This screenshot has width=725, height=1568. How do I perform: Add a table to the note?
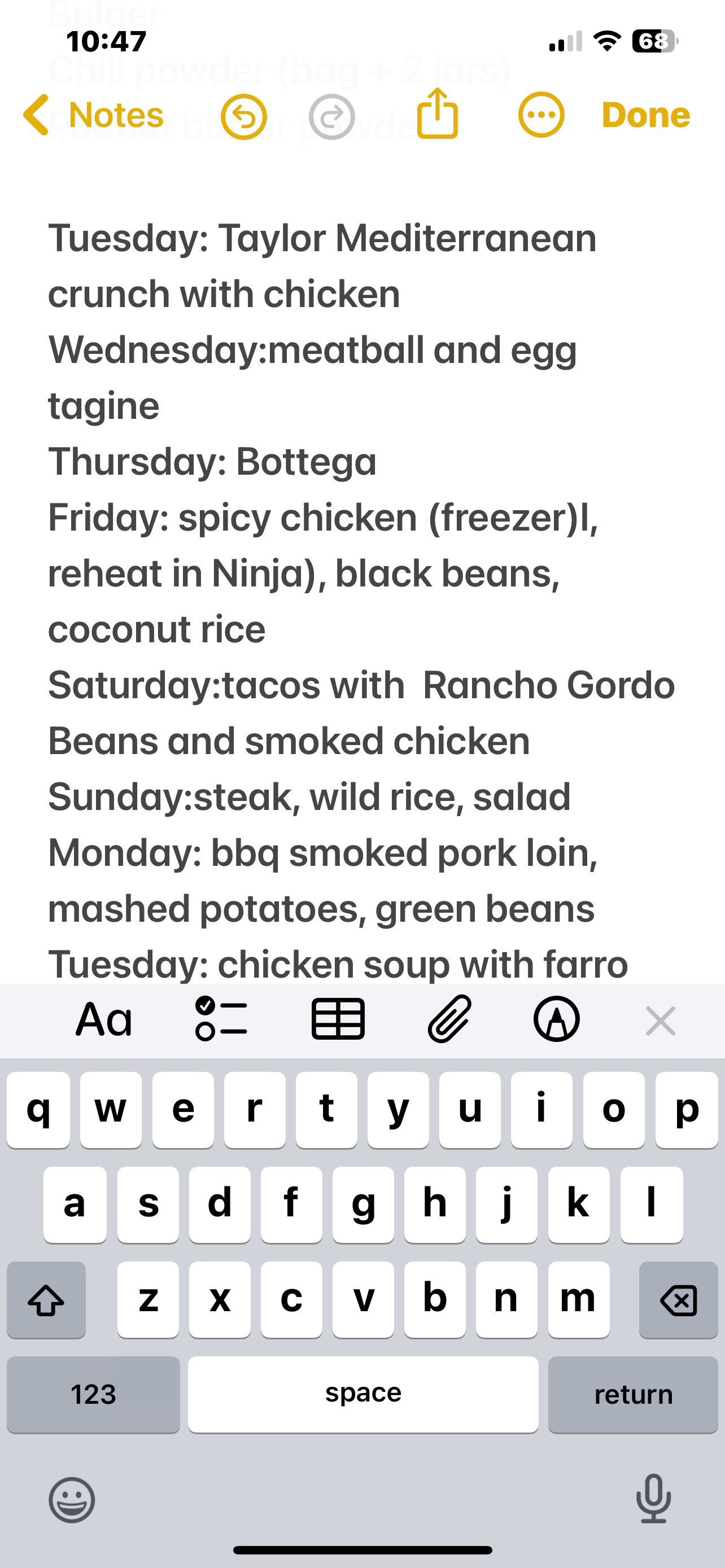[338, 1020]
